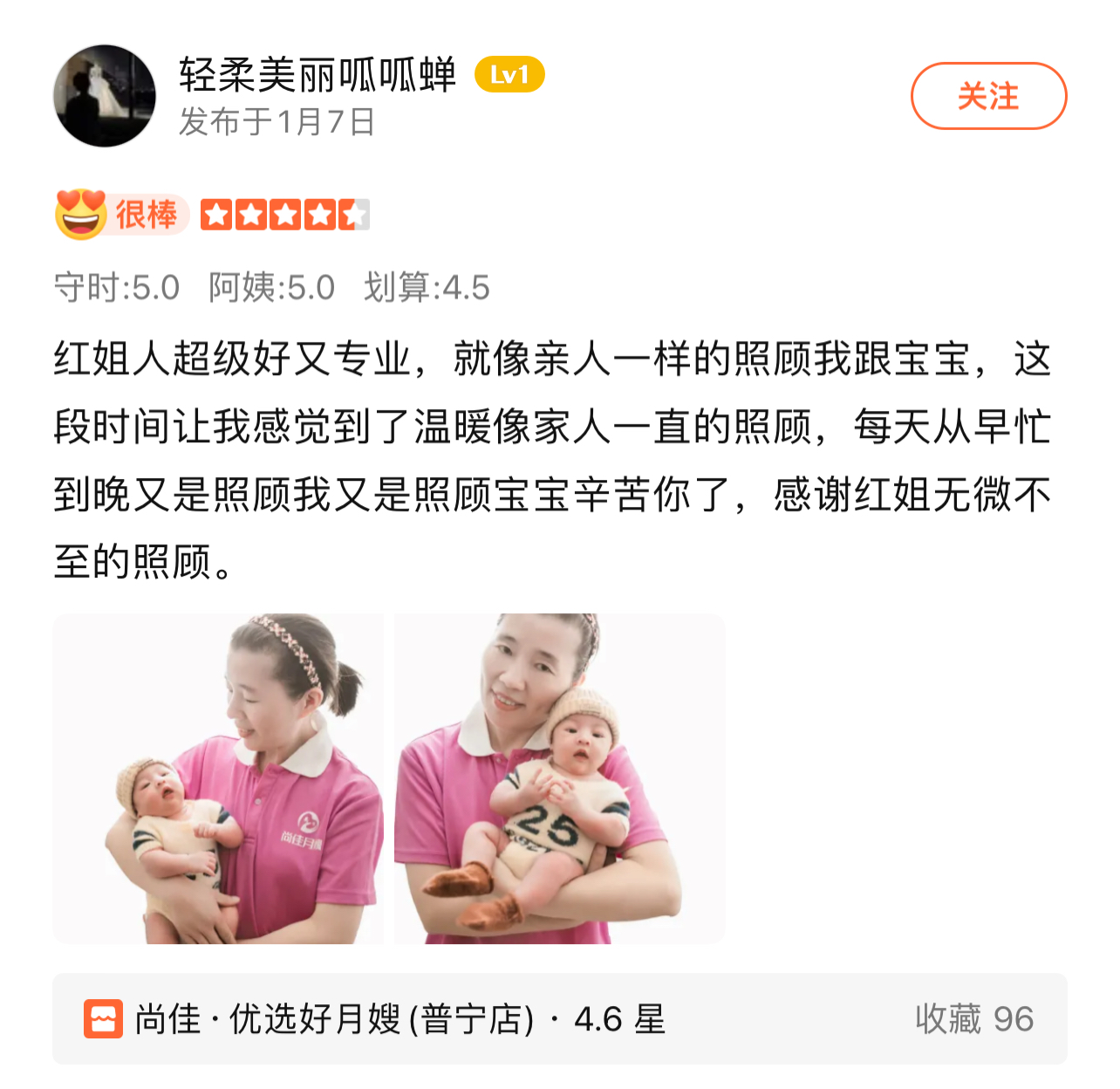
Task: Open reviewer name 轻柔美丽呱呱蝉
Action: [x=318, y=75]
